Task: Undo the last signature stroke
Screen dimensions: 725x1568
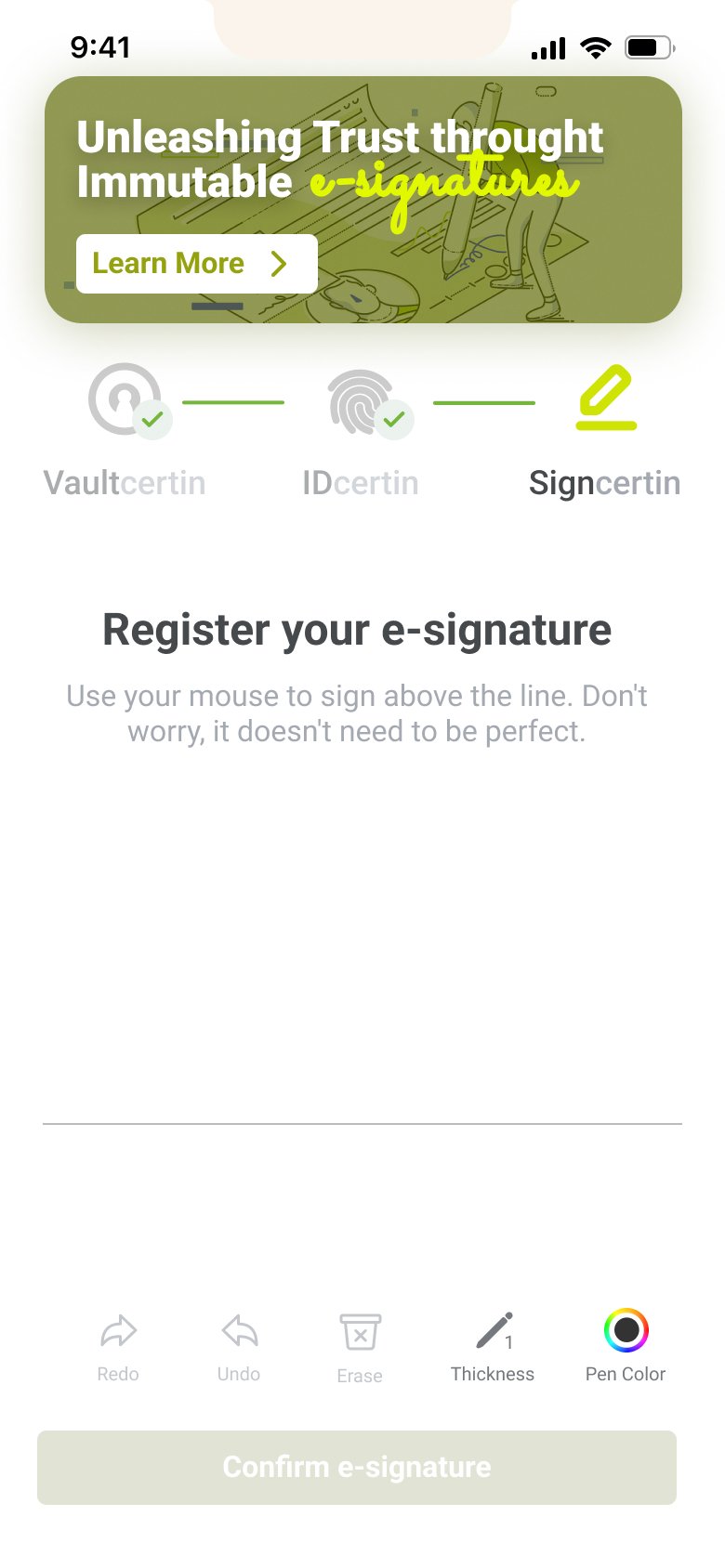Action: [239, 1346]
